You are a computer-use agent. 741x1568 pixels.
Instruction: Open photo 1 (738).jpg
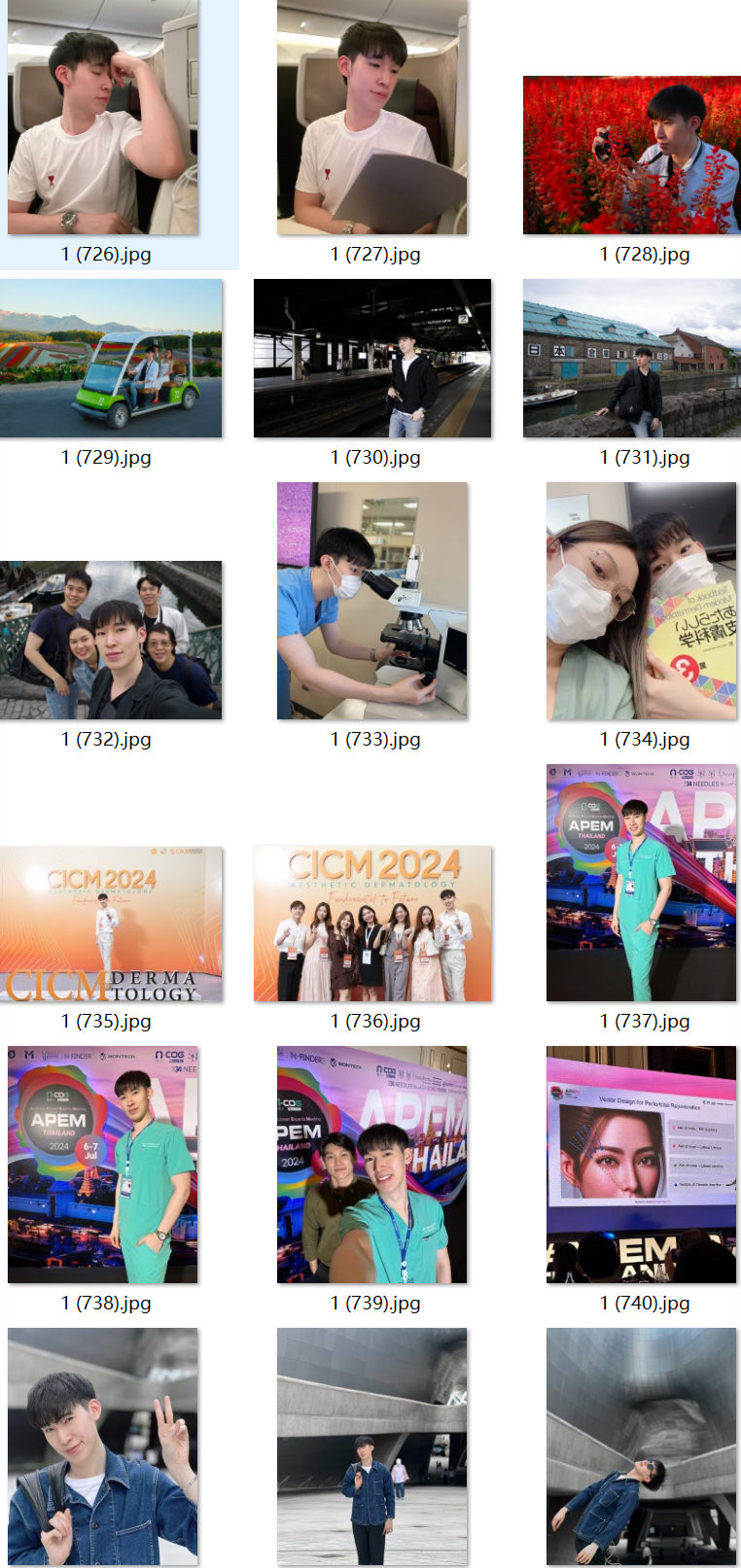(103, 1165)
